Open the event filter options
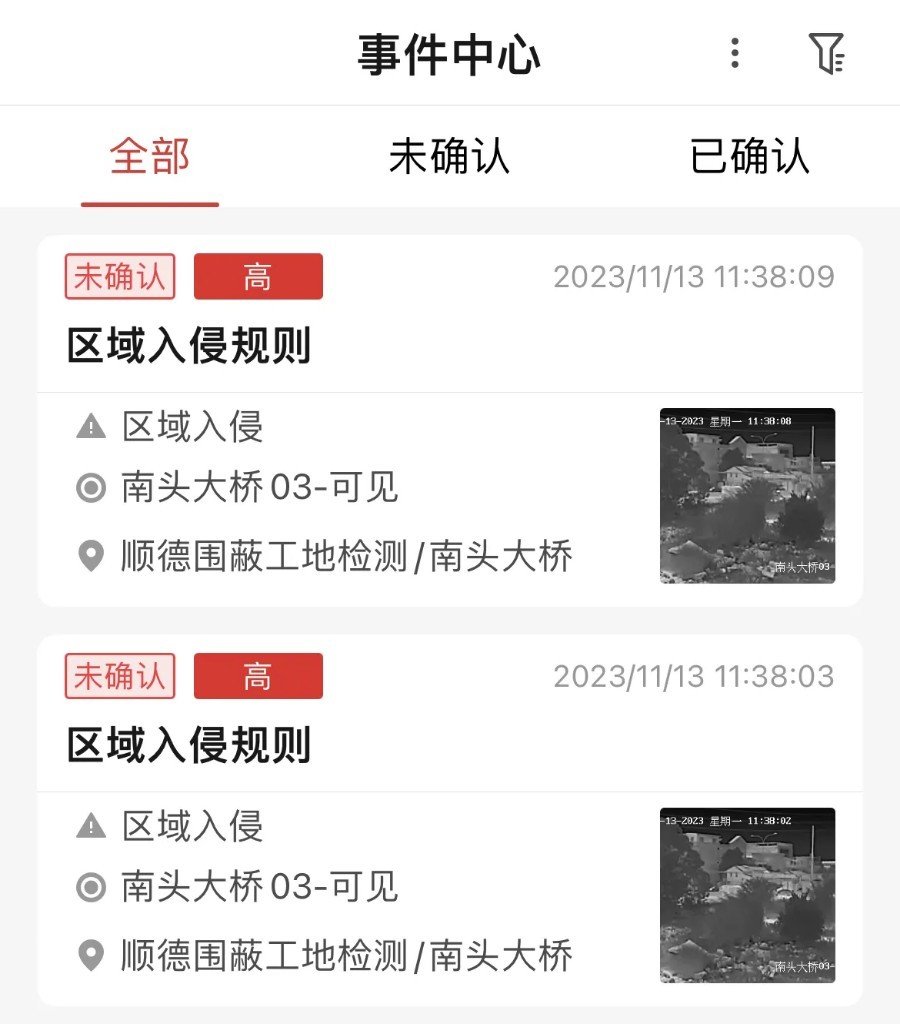Viewport: 900px width, 1024px height. point(826,53)
